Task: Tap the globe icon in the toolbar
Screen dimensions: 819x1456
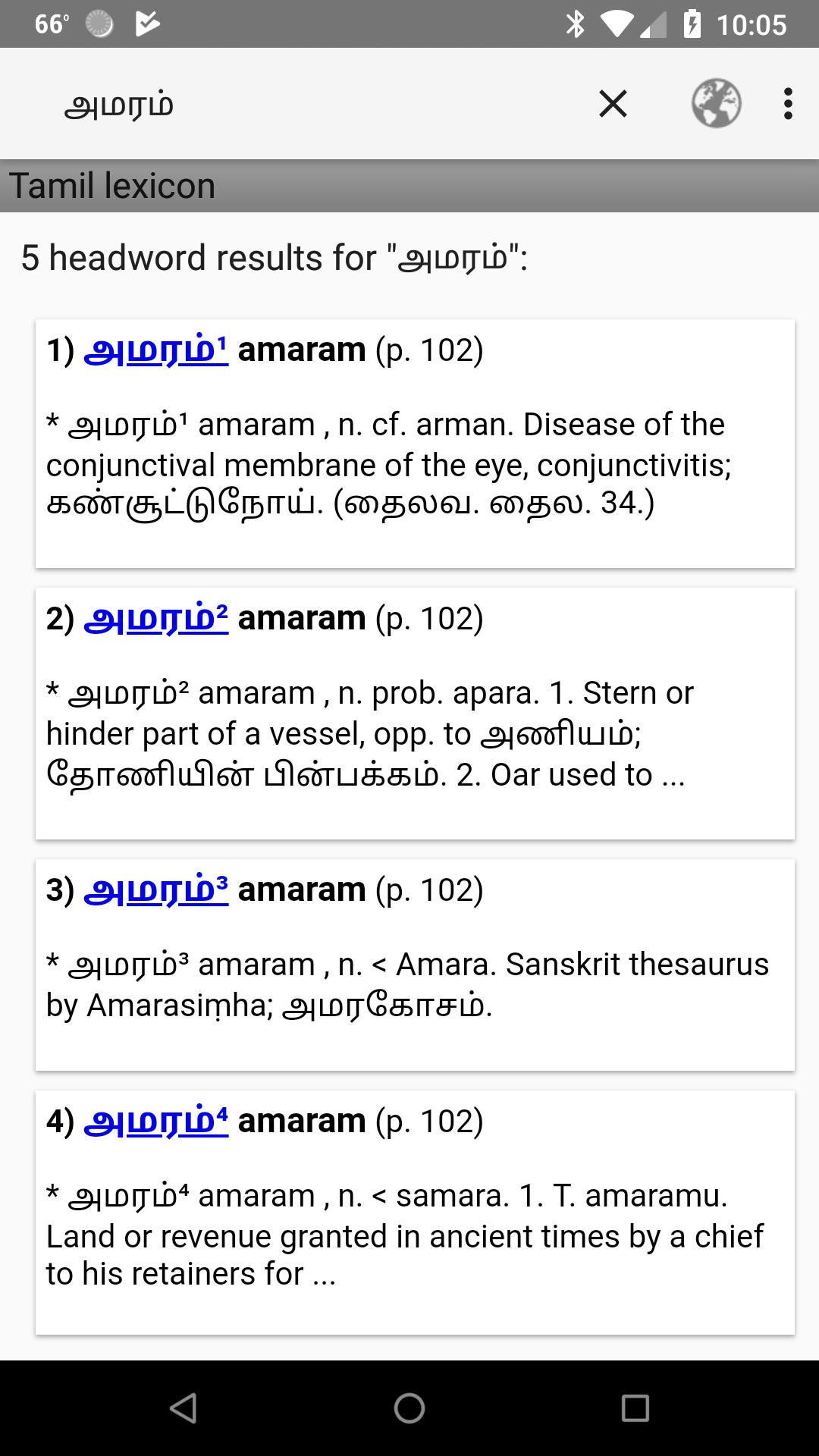Action: 716,104
